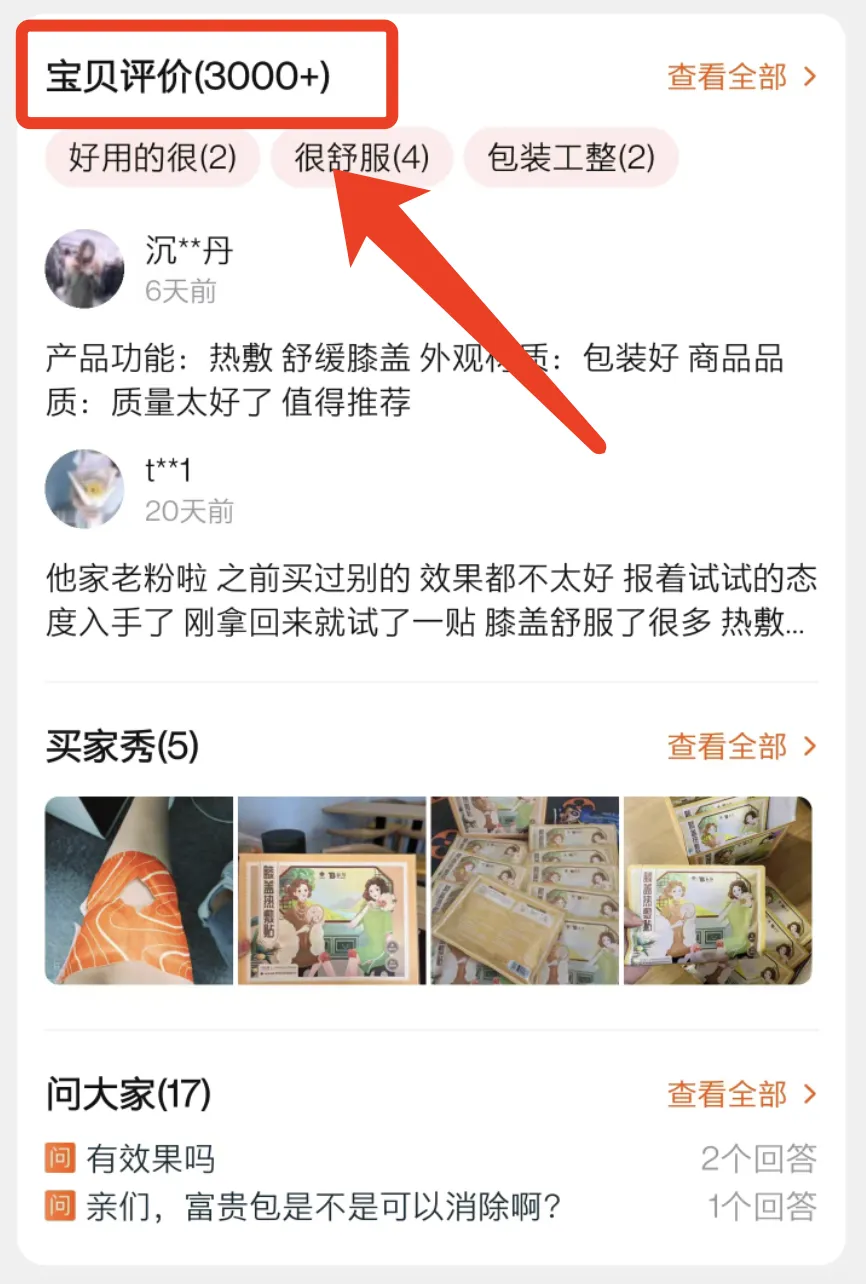Select the 好用的很(2) review tag
Screen dimensions: 866x1284
[152, 158]
